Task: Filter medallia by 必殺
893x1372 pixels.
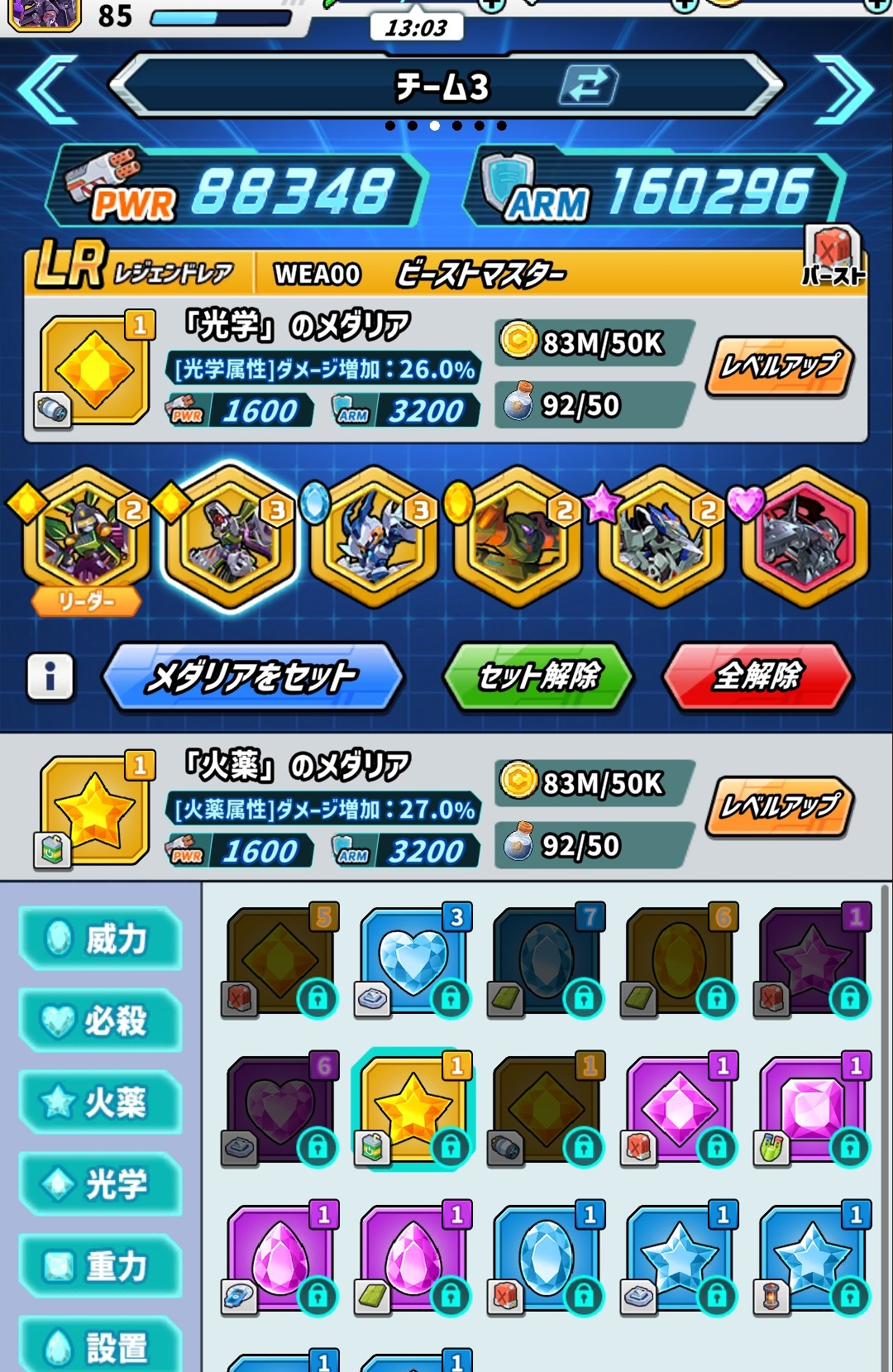Action: pyautogui.click(x=101, y=1021)
